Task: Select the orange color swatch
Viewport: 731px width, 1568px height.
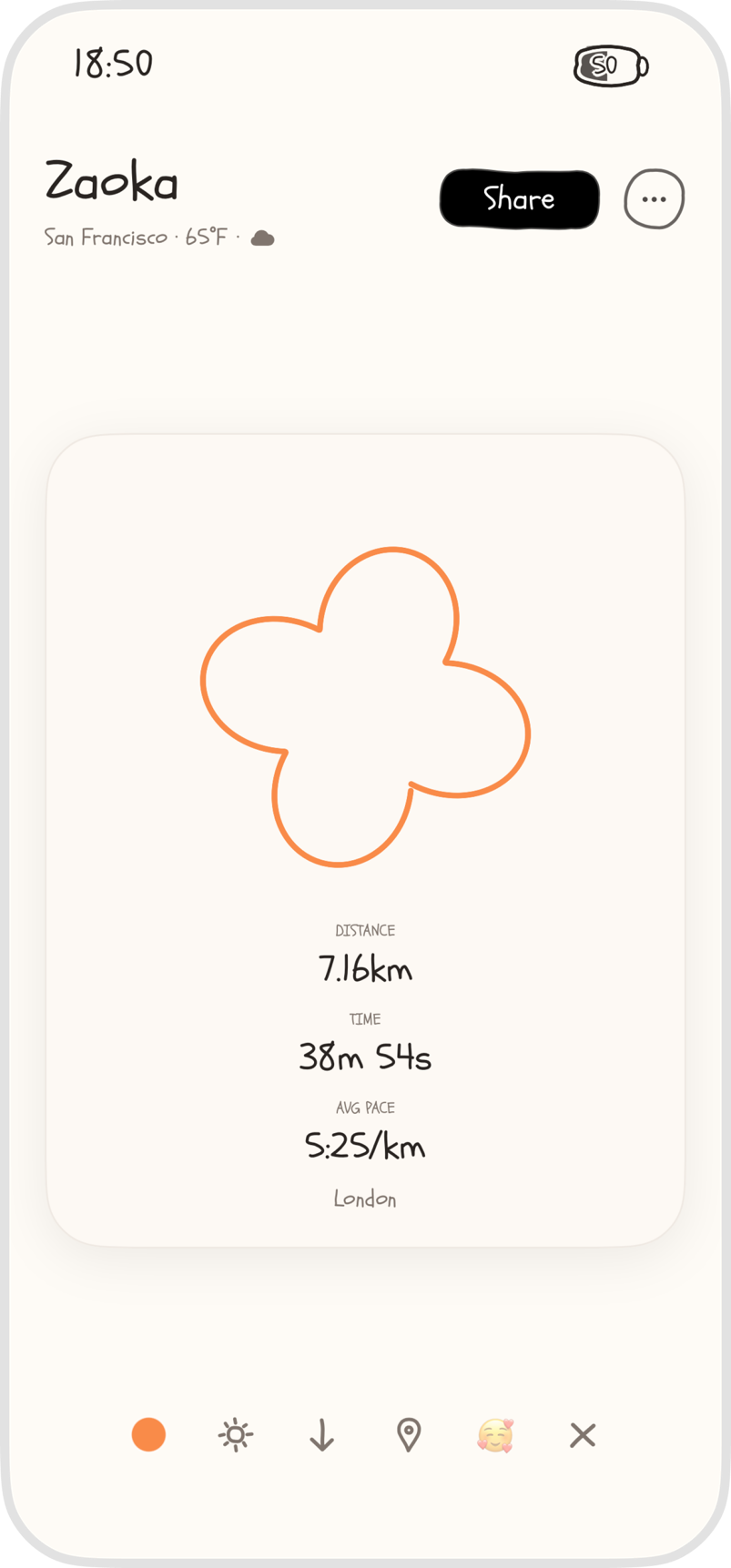Action: 148,1434
